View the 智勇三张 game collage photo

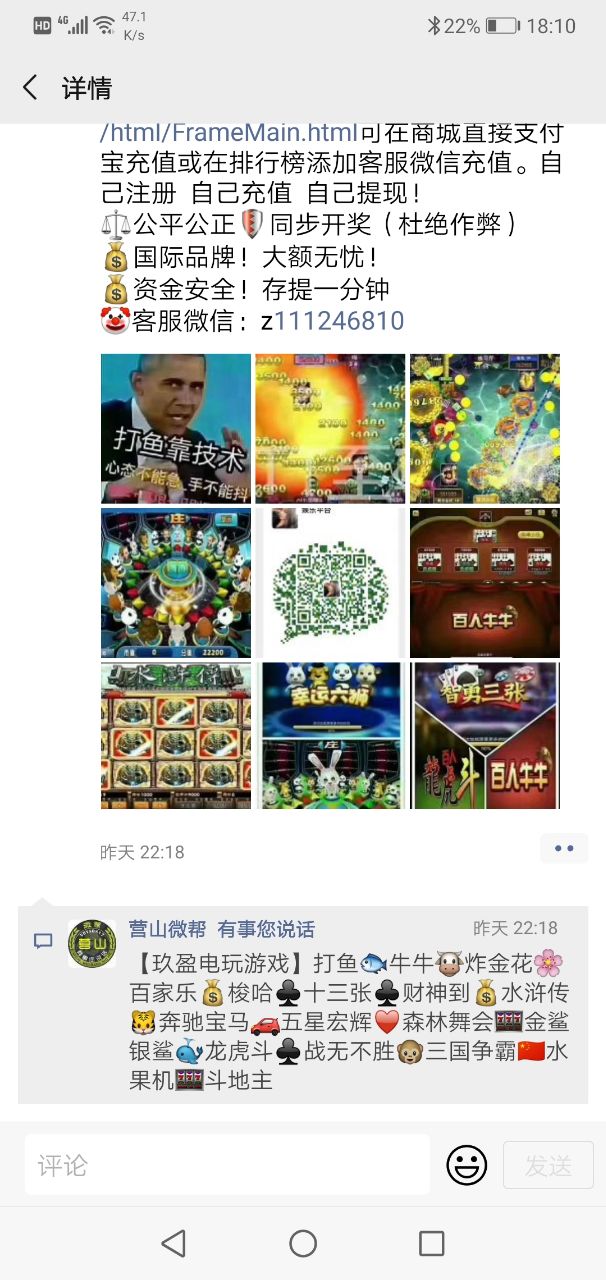pyautogui.click(x=485, y=736)
